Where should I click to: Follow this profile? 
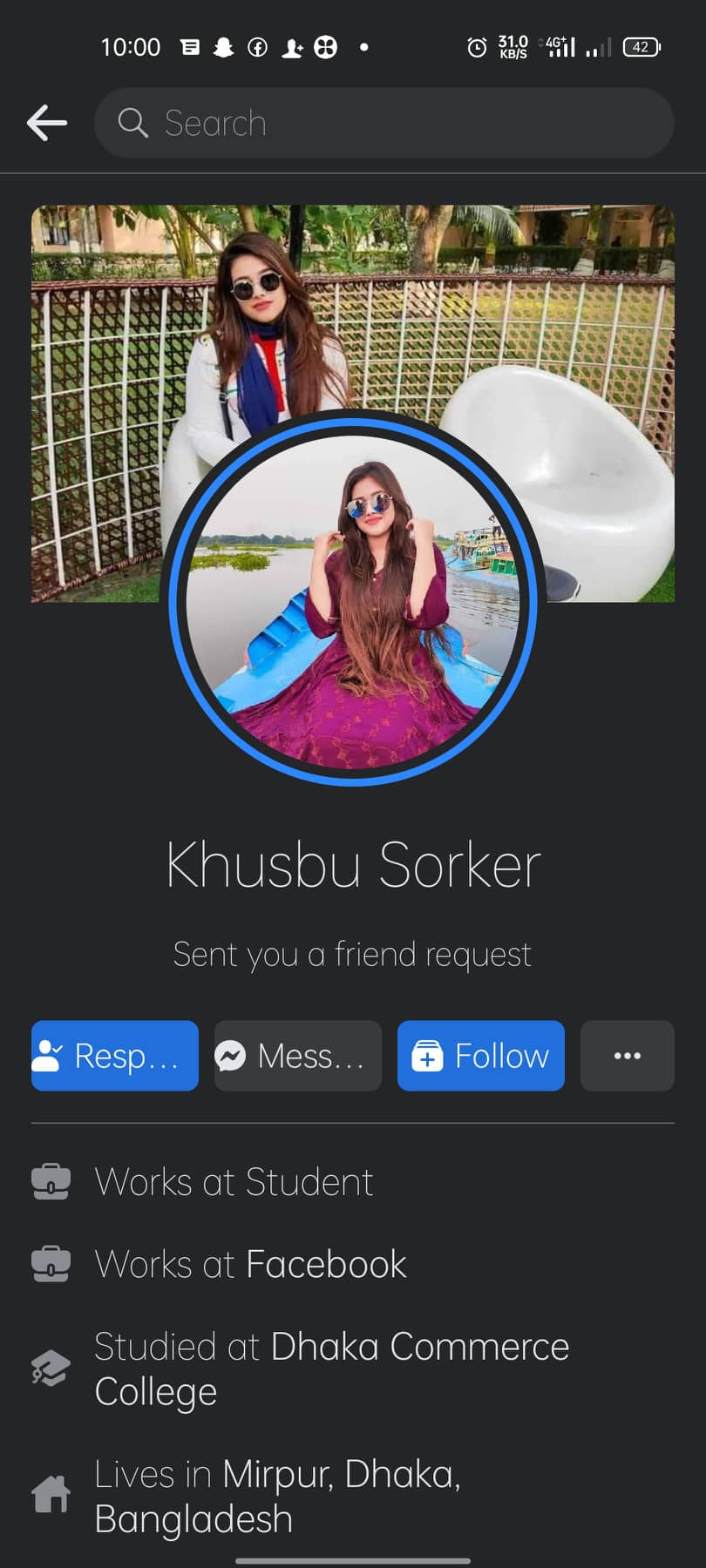tap(481, 1056)
